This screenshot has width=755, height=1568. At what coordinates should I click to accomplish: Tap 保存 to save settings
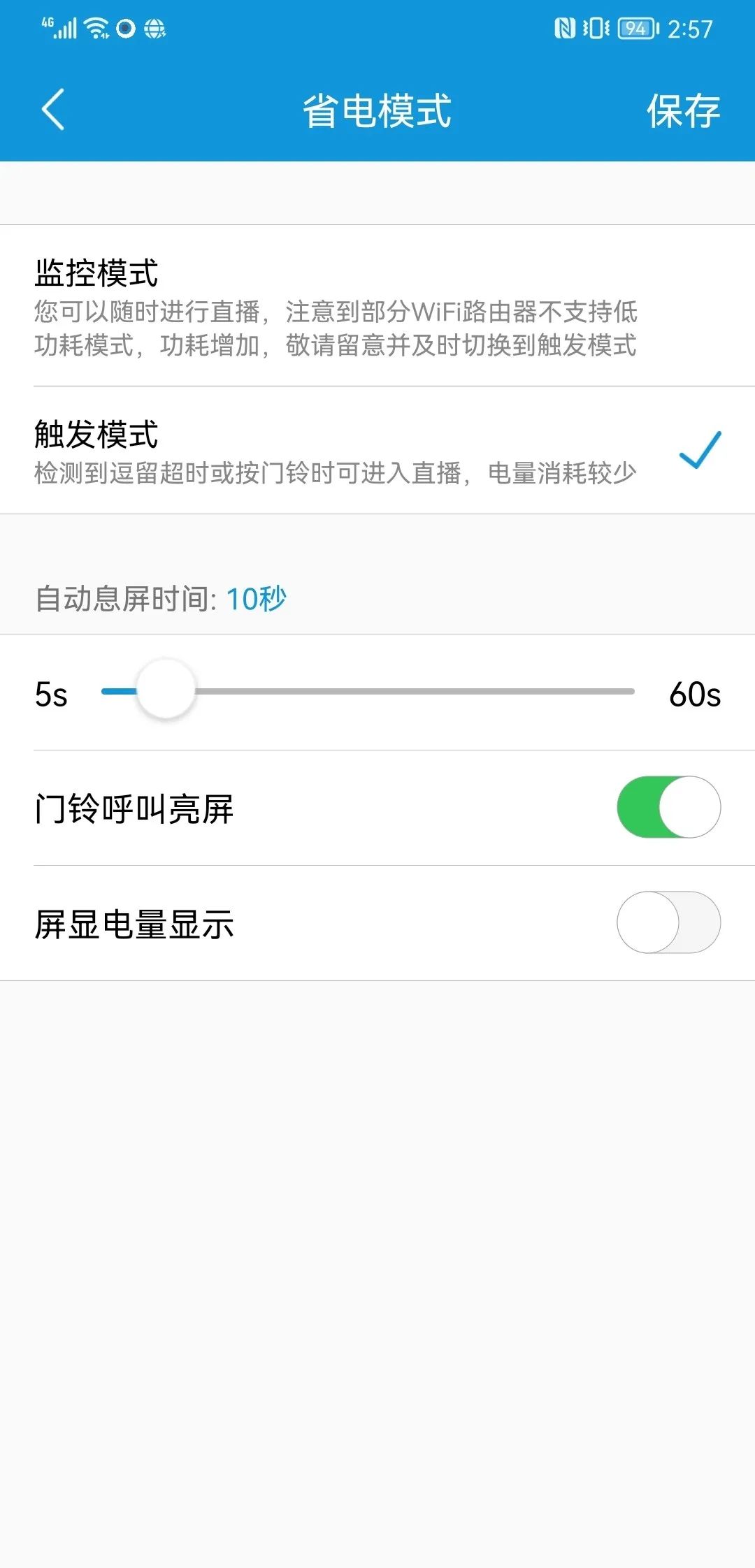(682, 111)
